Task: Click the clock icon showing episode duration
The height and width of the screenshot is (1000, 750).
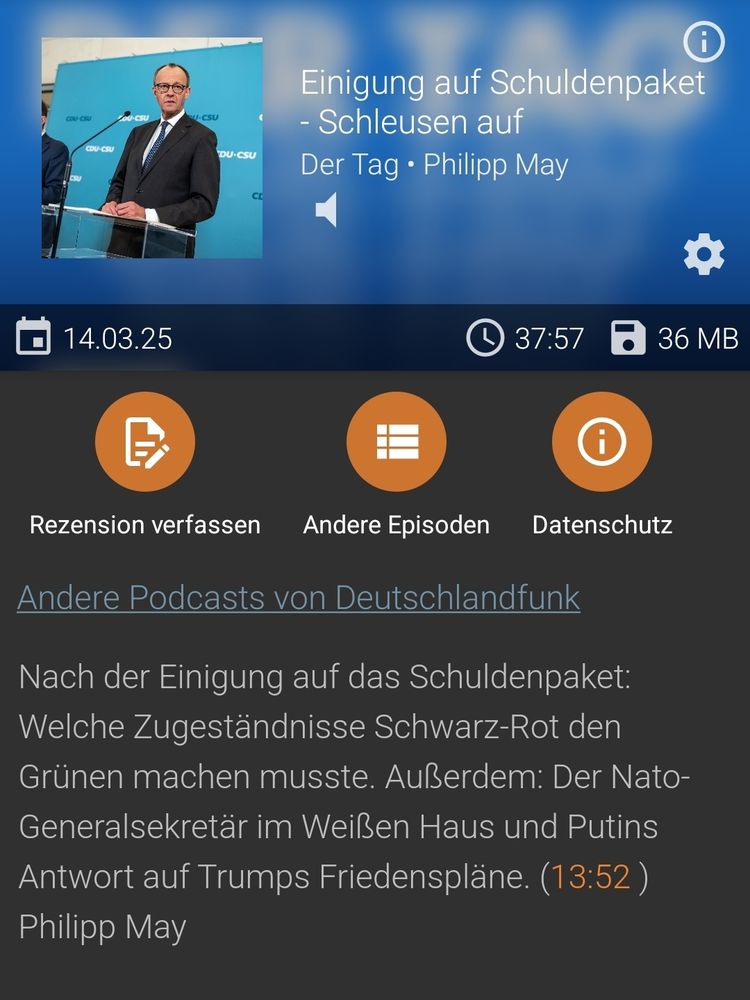Action: click(487, 339)
